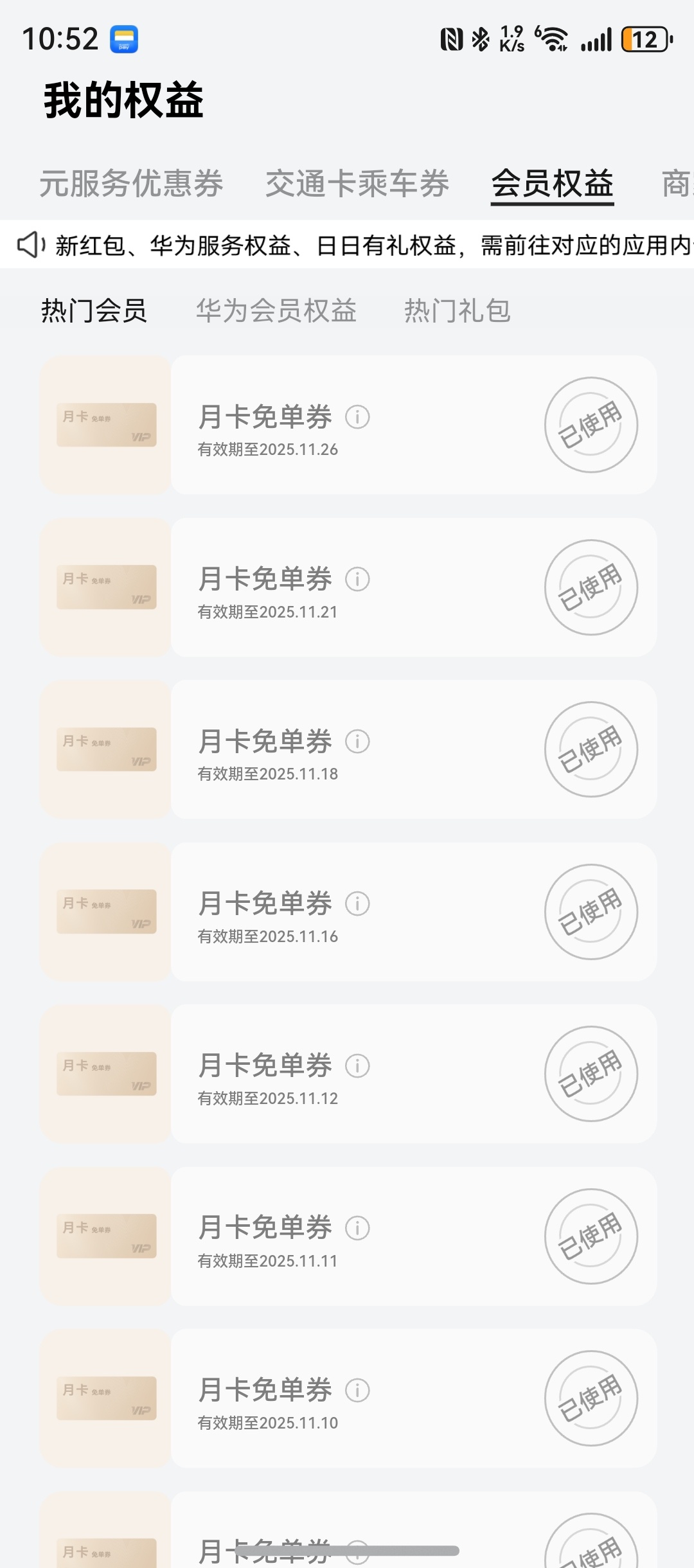Switch to 热门会员 sub-tab

(94, 311)
